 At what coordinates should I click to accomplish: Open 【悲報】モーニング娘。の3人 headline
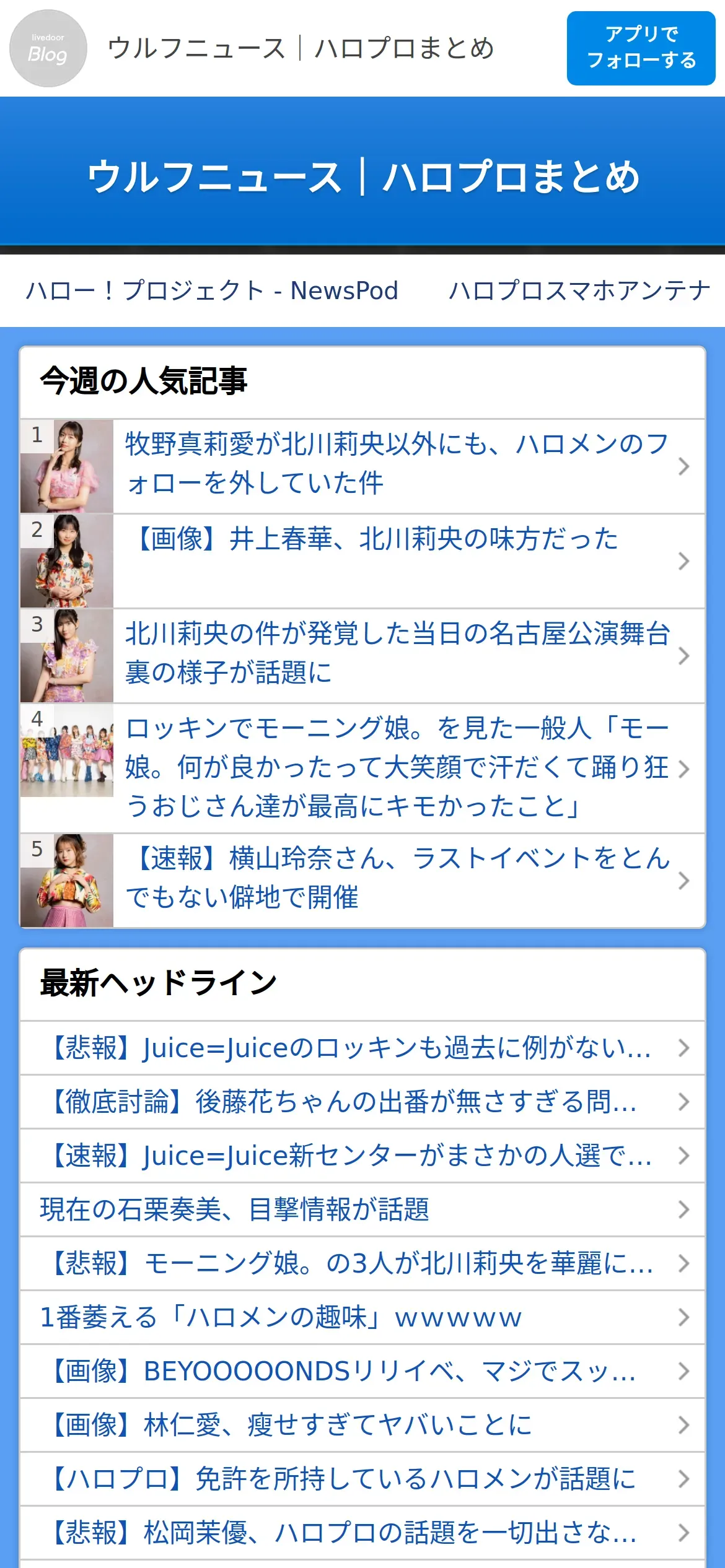pos(351,1263)
